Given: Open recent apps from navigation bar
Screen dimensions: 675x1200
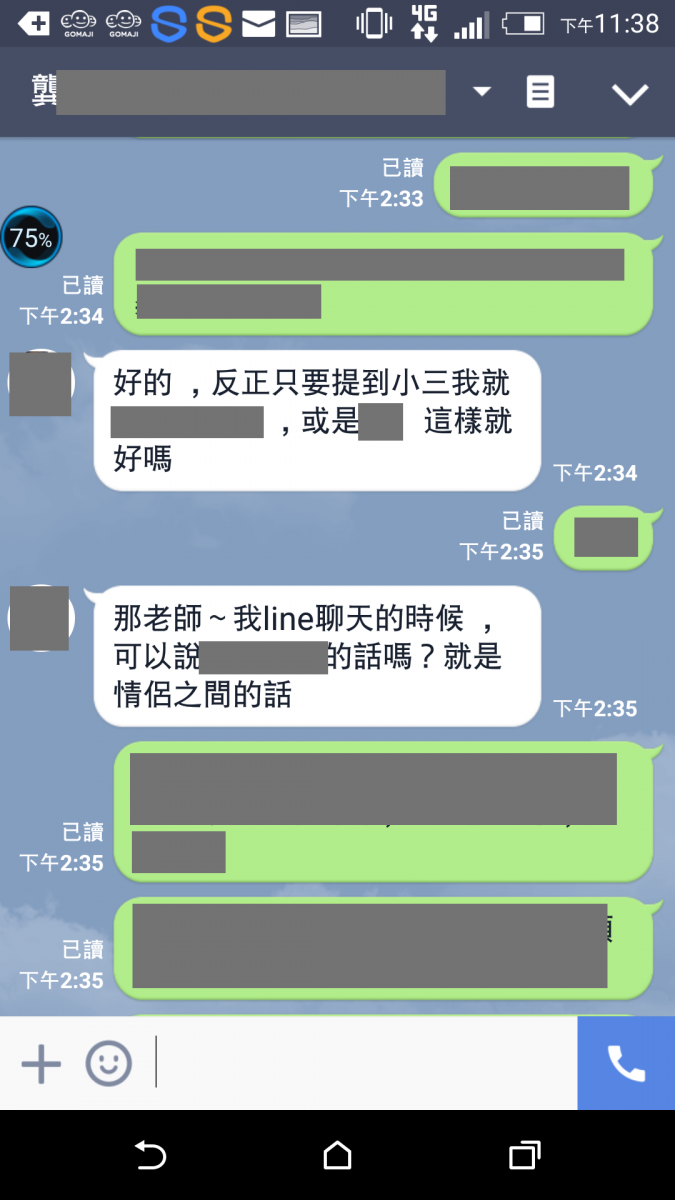Looking at the screenshot, I should point(524,1156).
